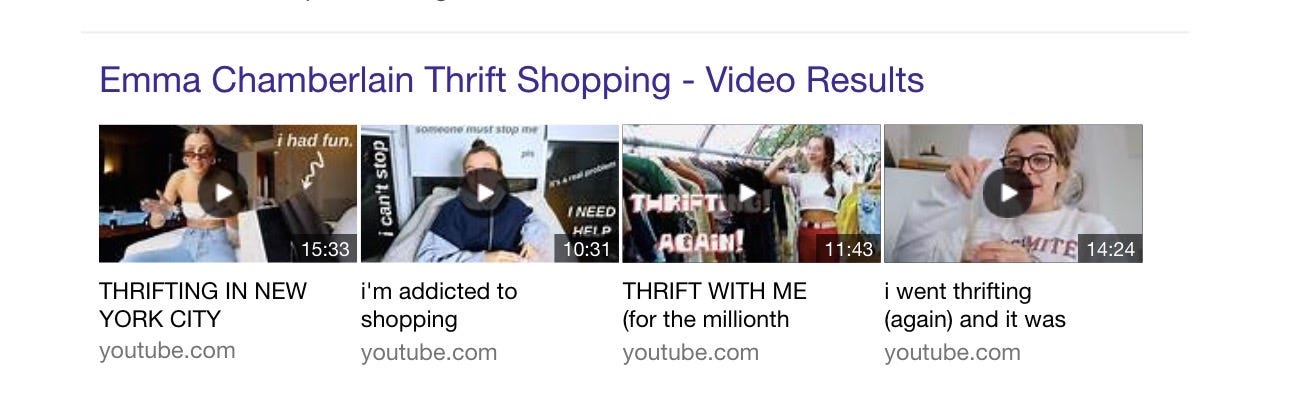Play the THRIFT WITH ME video thumbnail
This screenshot has width=1307, height=403.
tap(747, 193)
